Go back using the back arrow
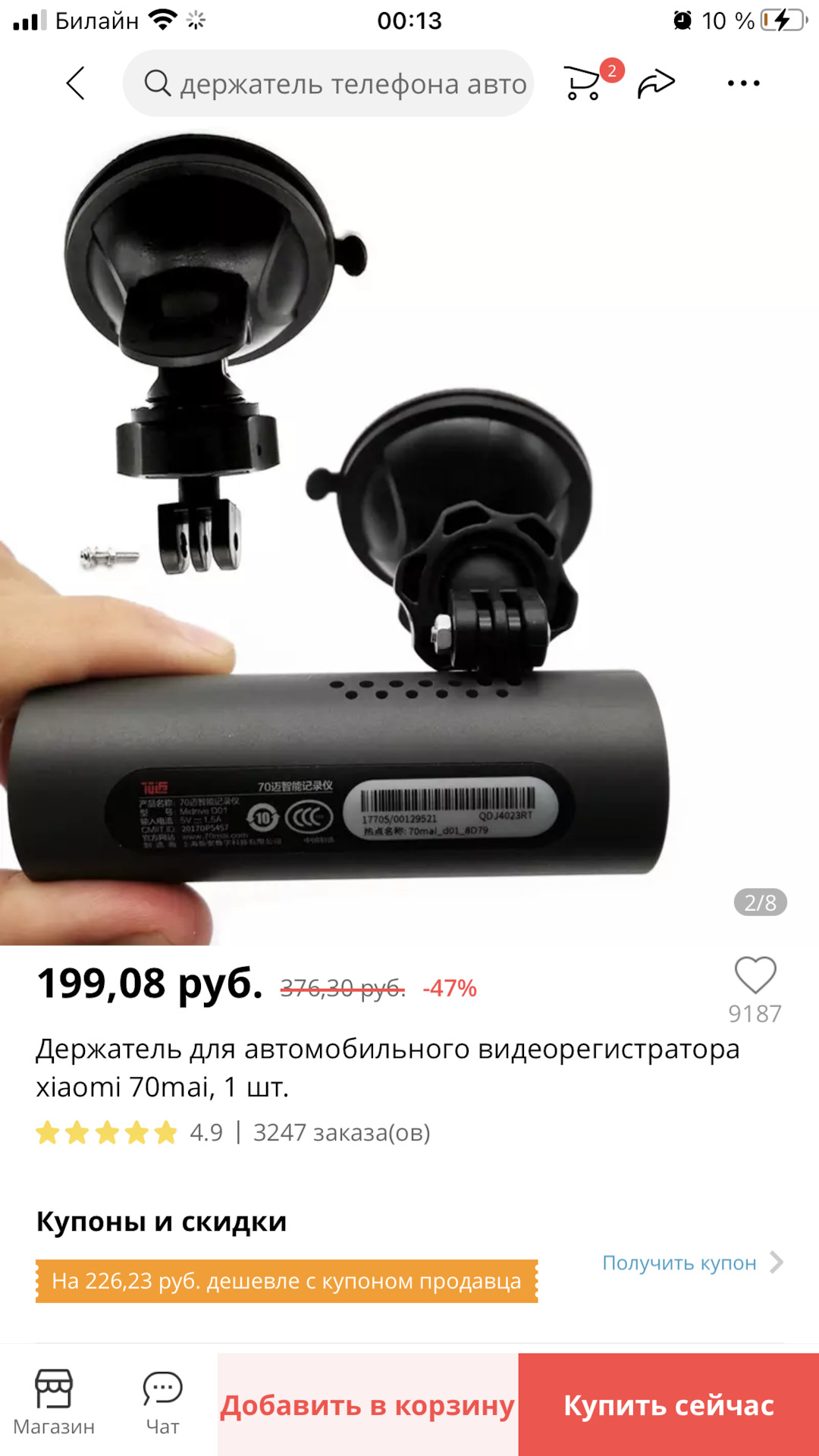This screenshot has width=819, height=1456. pyautogui.click(x=75, y=83)
